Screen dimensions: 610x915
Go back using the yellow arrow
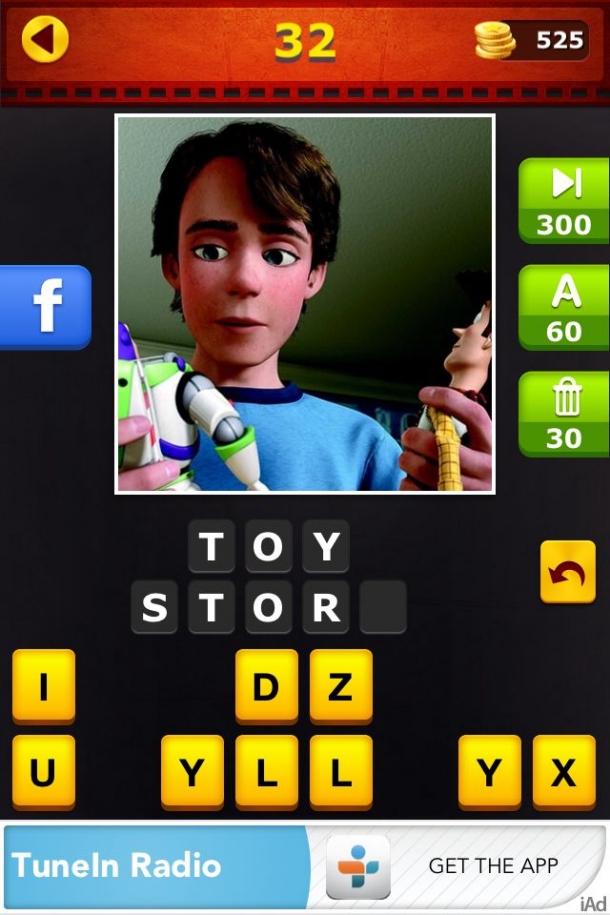point(45,39)
